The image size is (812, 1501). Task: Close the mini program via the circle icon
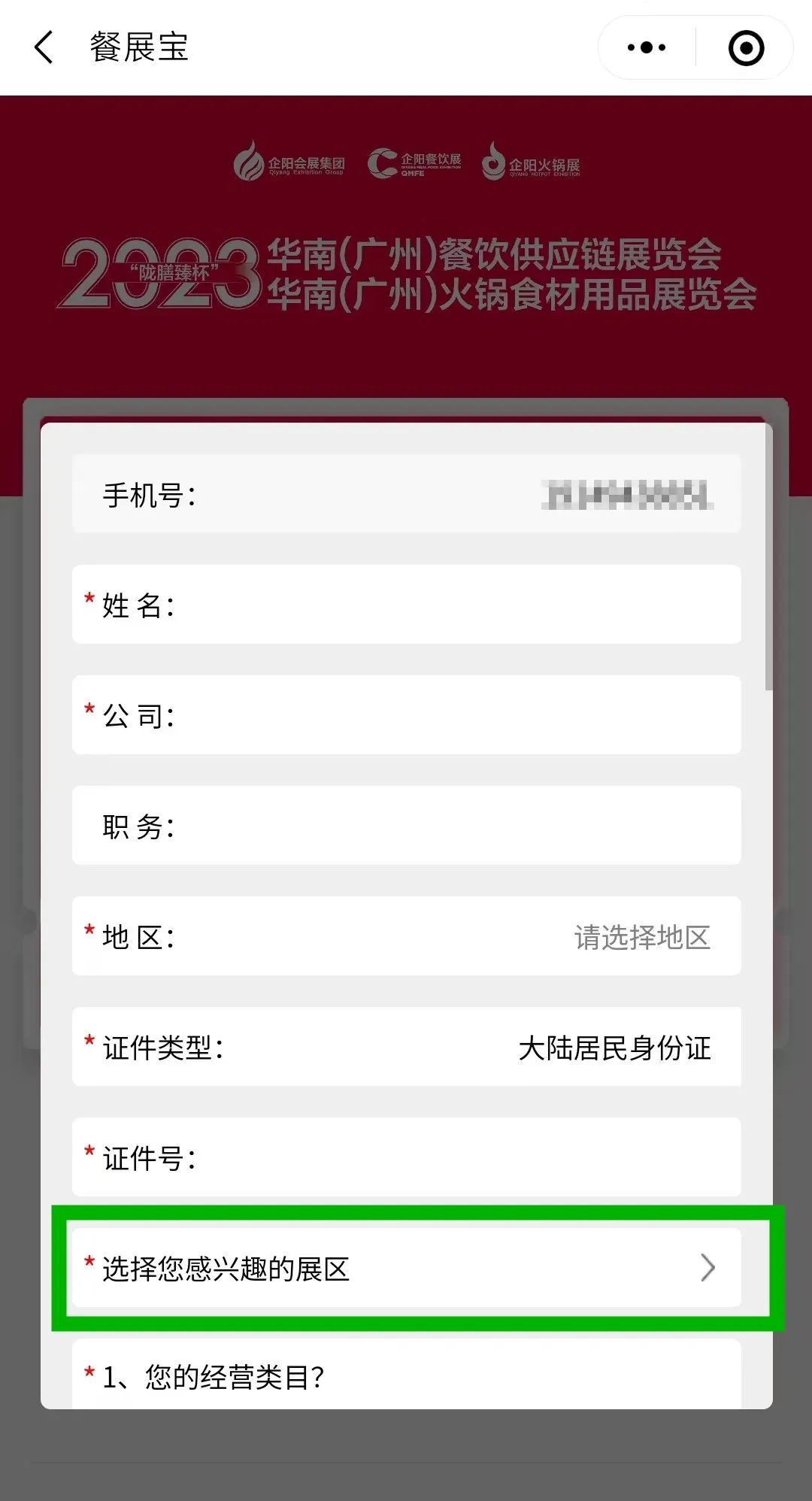click(x=746, y=47)
